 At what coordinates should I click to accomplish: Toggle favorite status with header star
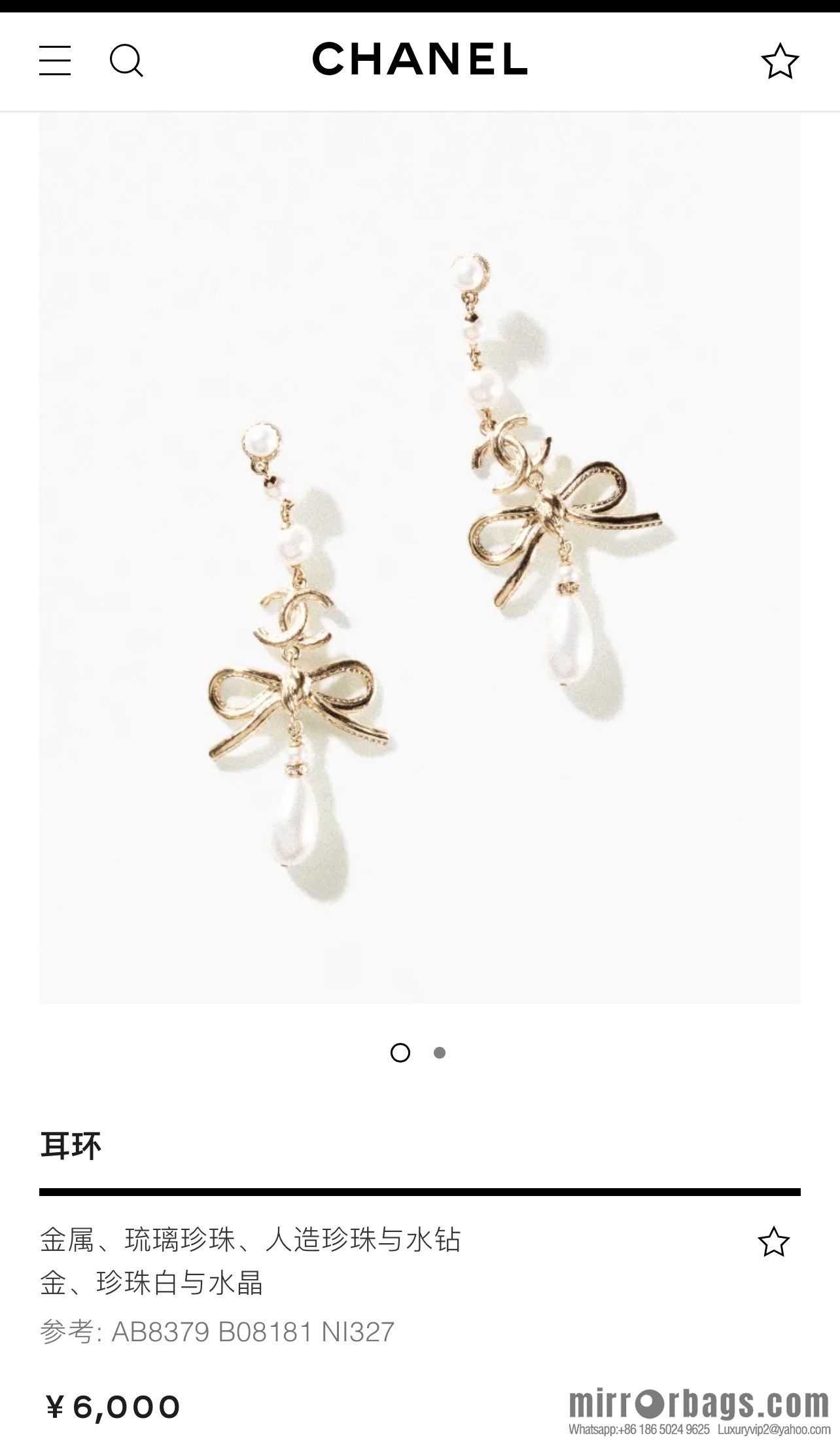pyautogui.click(x=779, y=61)
